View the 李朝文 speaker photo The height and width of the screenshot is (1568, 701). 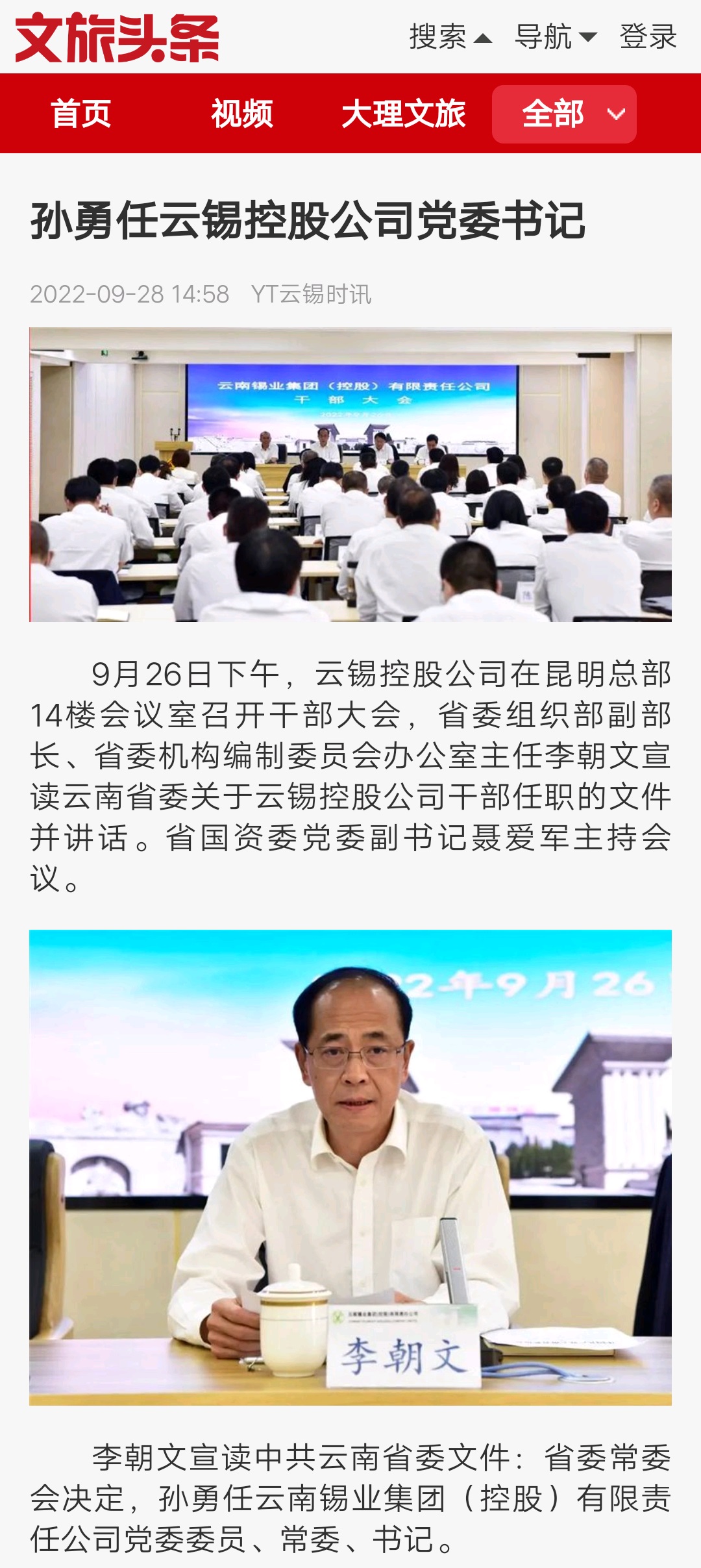(350, 1167)
